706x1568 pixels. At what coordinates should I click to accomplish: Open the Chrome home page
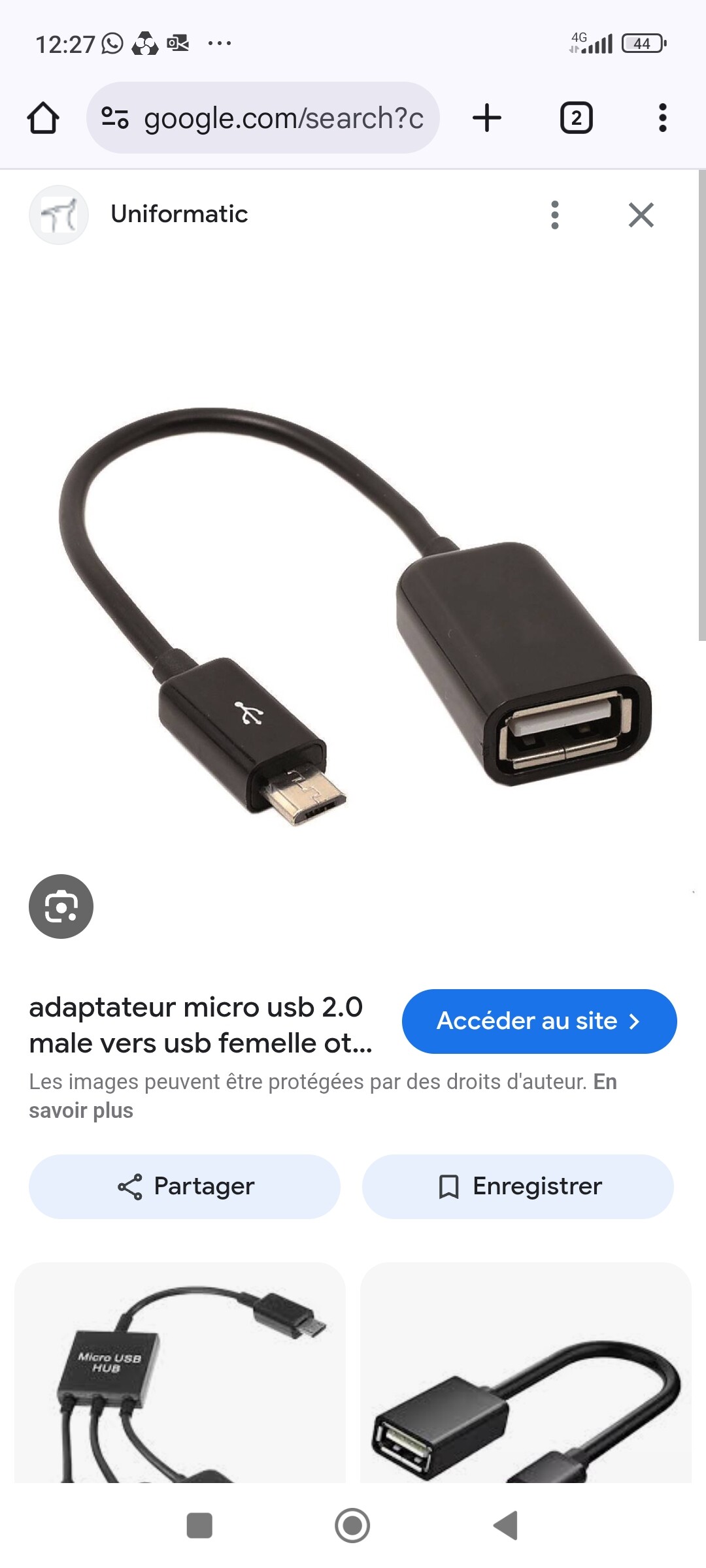[43, 118]
